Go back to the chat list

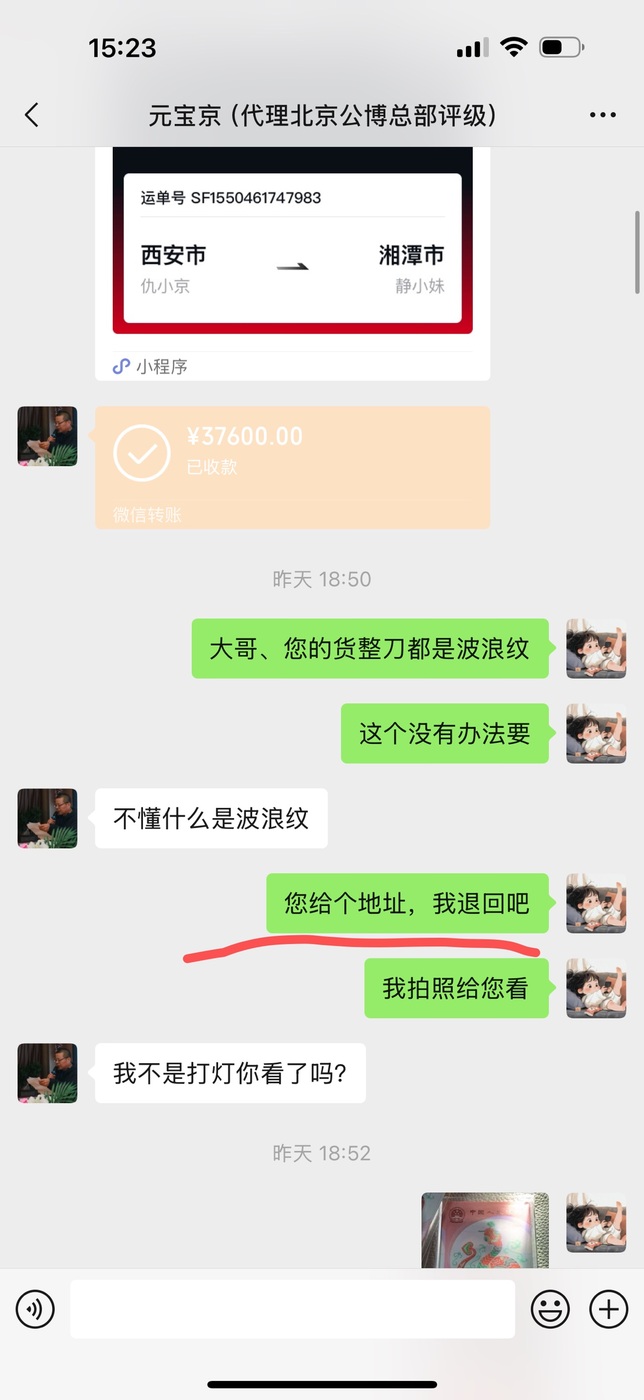[32, 115]
